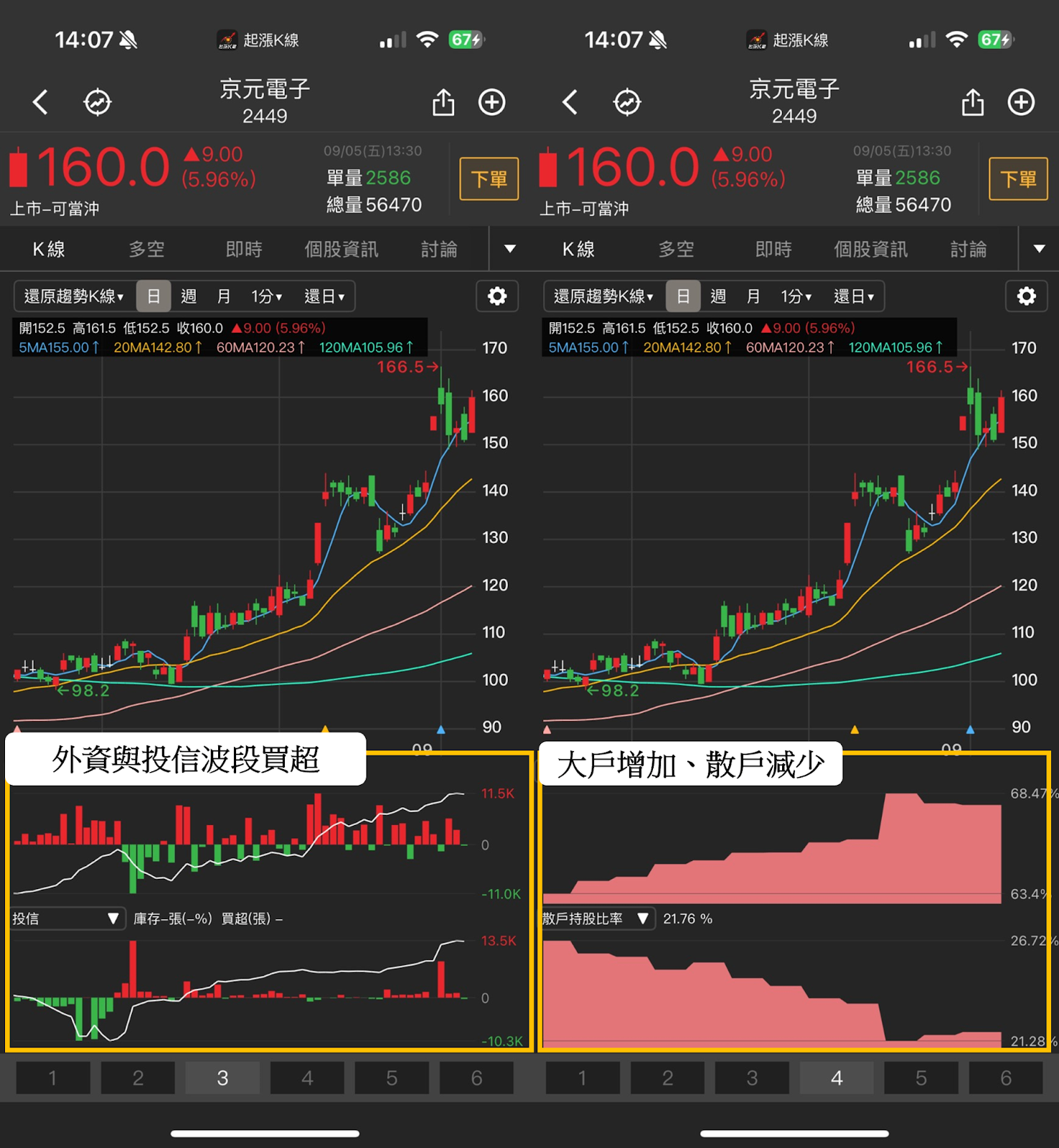Switch to the 討論 discussion tab
Screen dimensions: 1059x1148
tap(440, 249)
